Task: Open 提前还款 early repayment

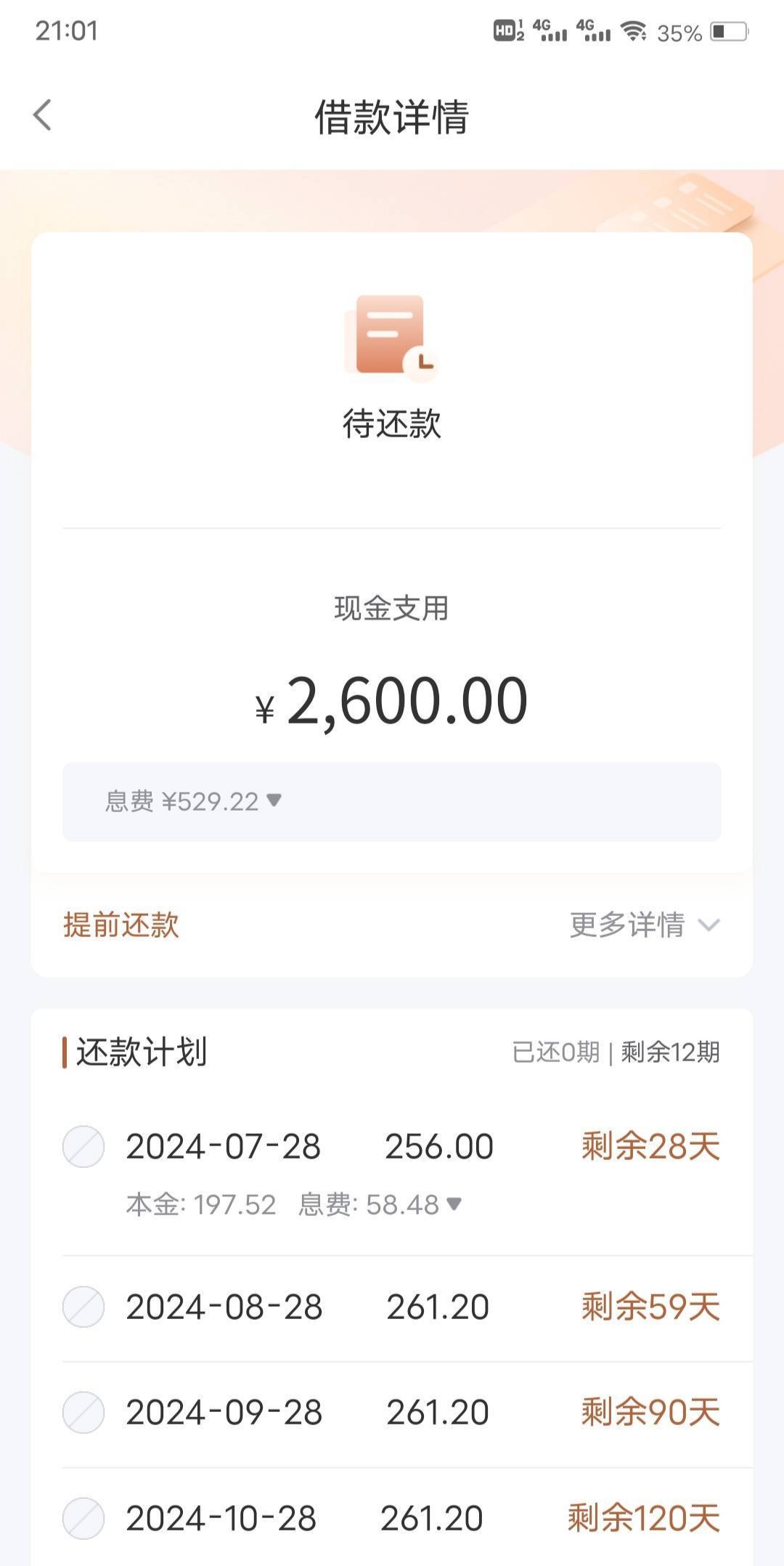Action: [x=121, y=925]
